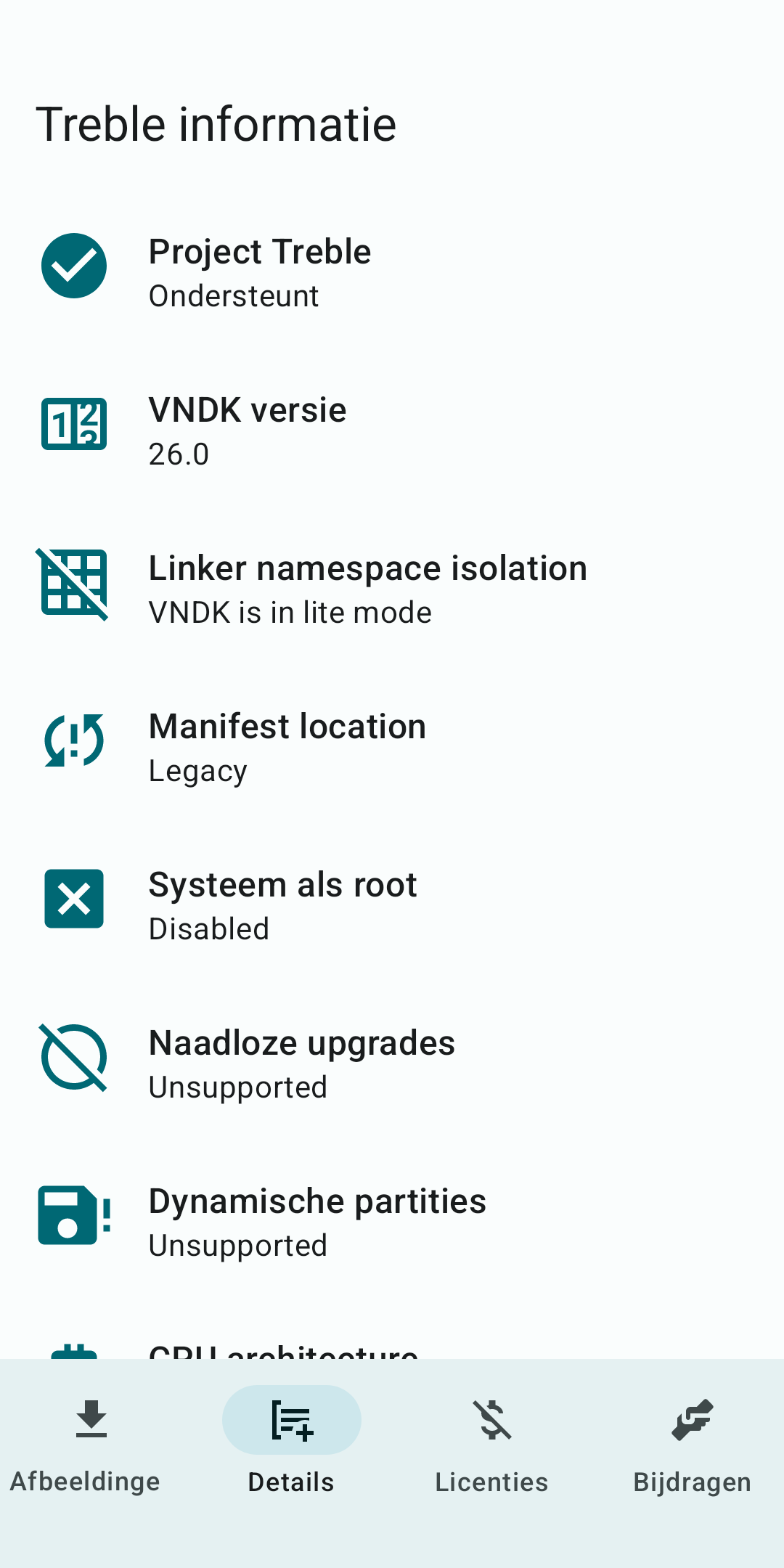The image size is (784, 1568).
Task: Open the Project Treble row
Action: pos(392,272)
